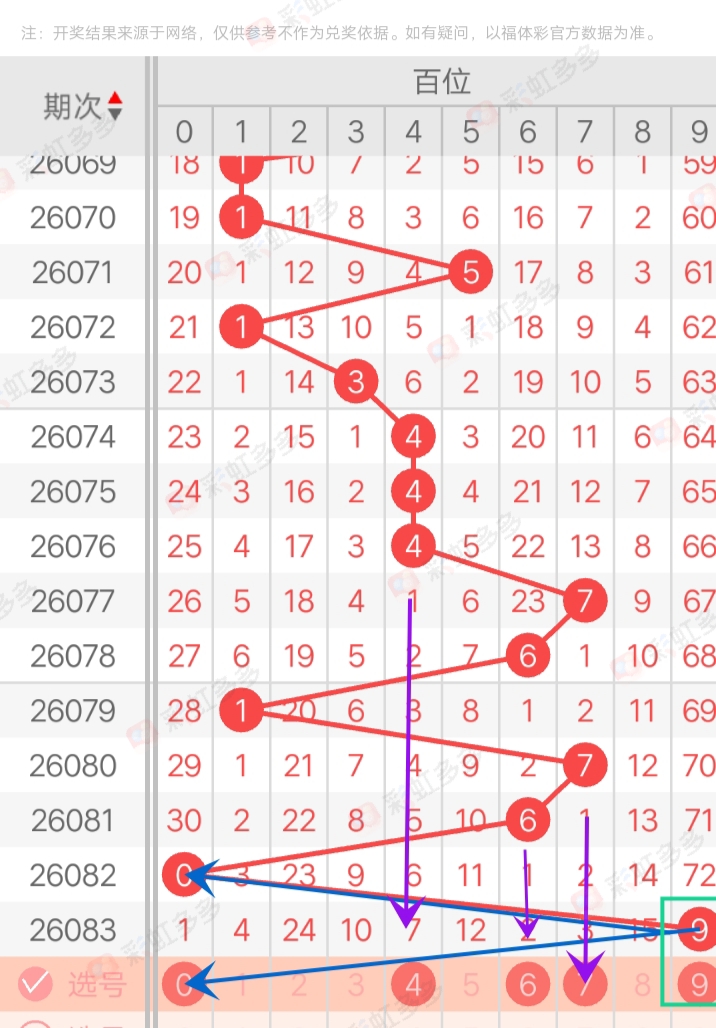
Task: Choose number 3 in the 选号 row
Action: coord(356,985)
